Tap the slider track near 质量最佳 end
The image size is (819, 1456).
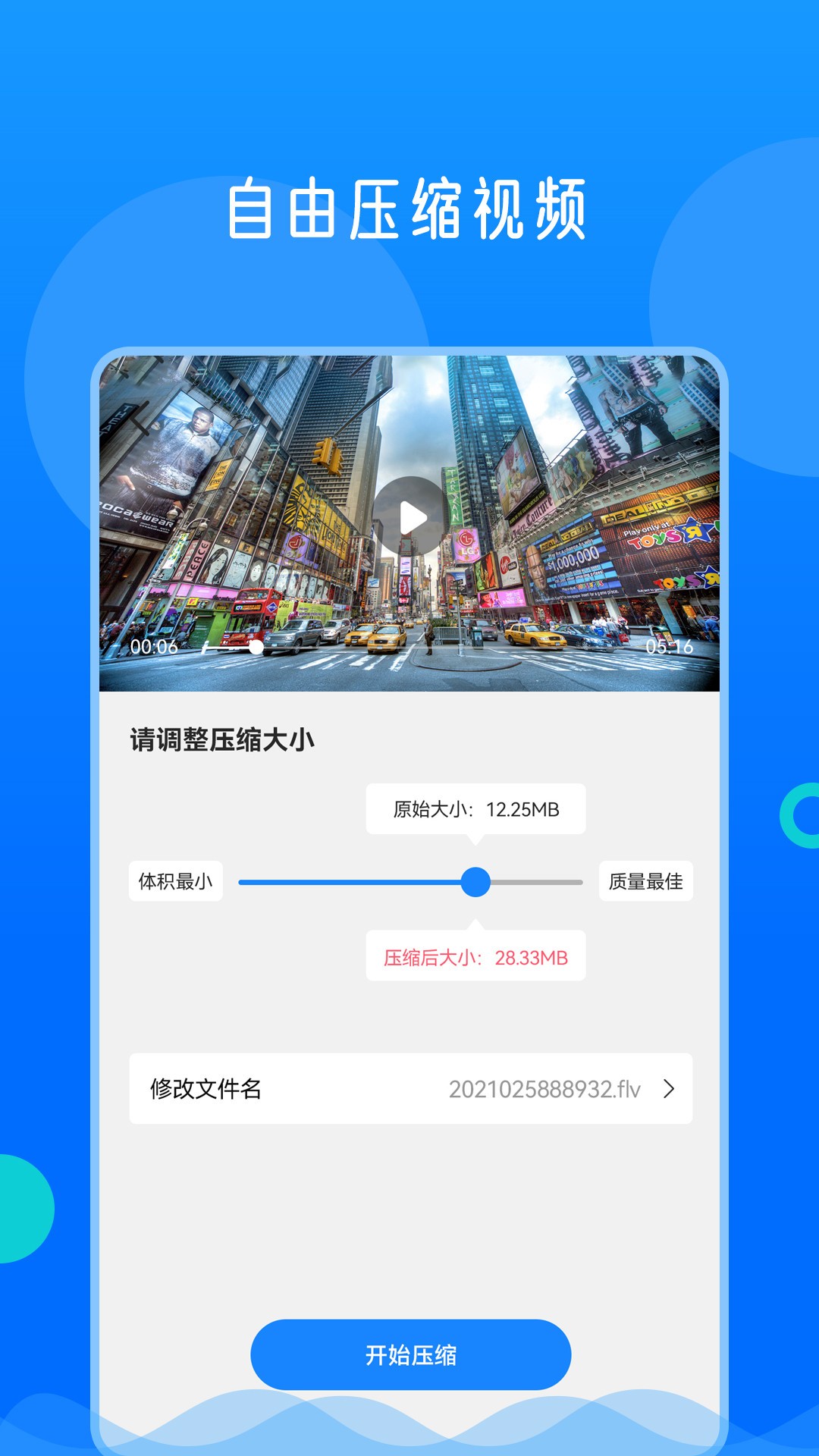pos(554,882)
